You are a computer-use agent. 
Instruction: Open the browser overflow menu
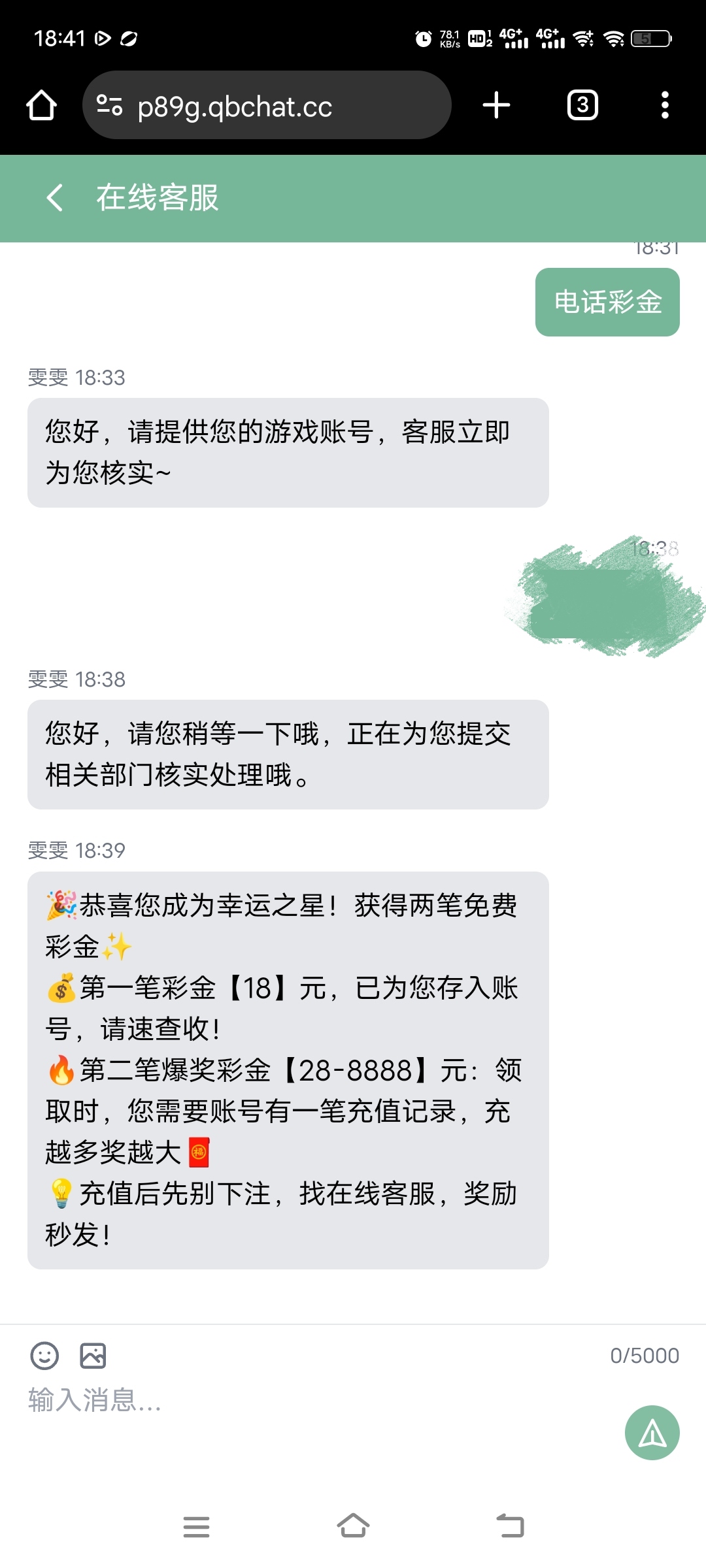click(665, 105)
